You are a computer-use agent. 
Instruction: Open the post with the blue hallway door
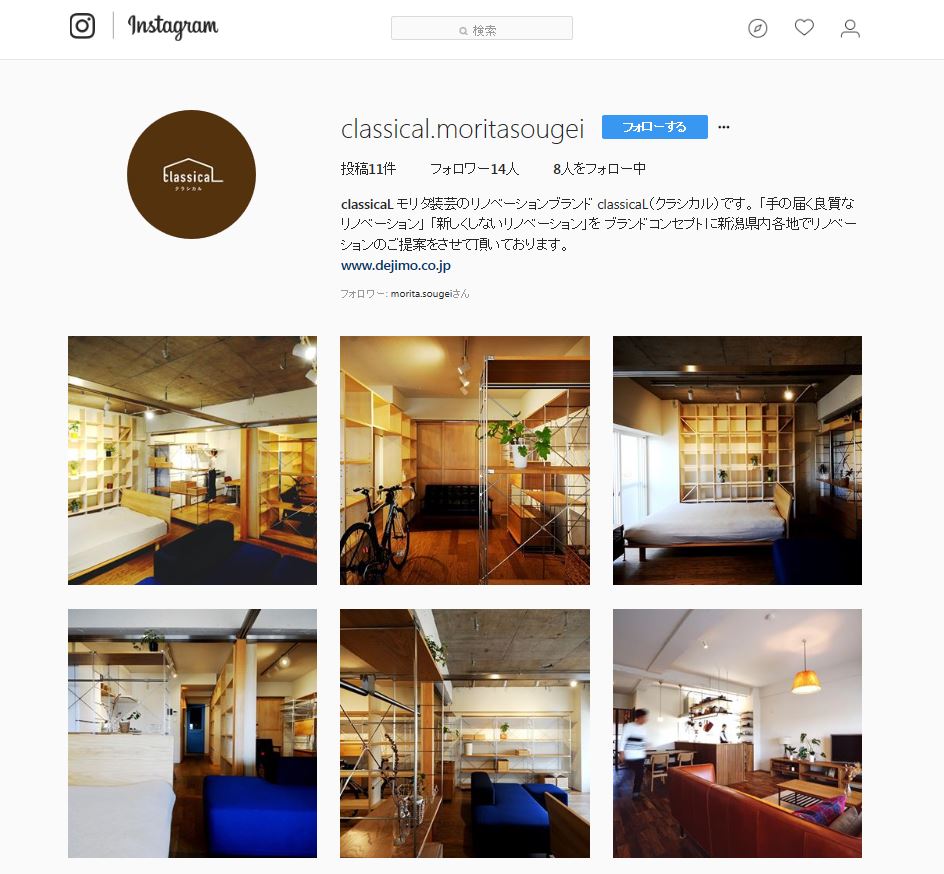pos(192,733)
